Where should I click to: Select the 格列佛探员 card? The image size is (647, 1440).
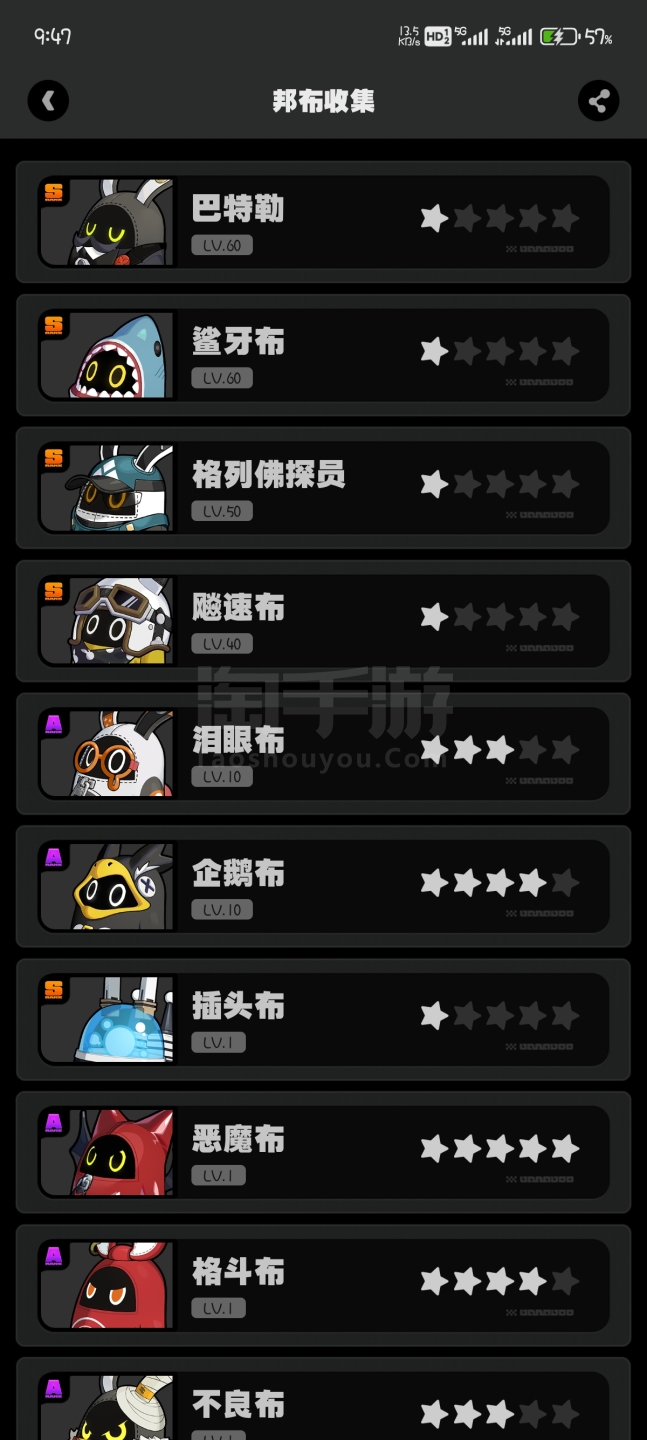click(324, 488)
